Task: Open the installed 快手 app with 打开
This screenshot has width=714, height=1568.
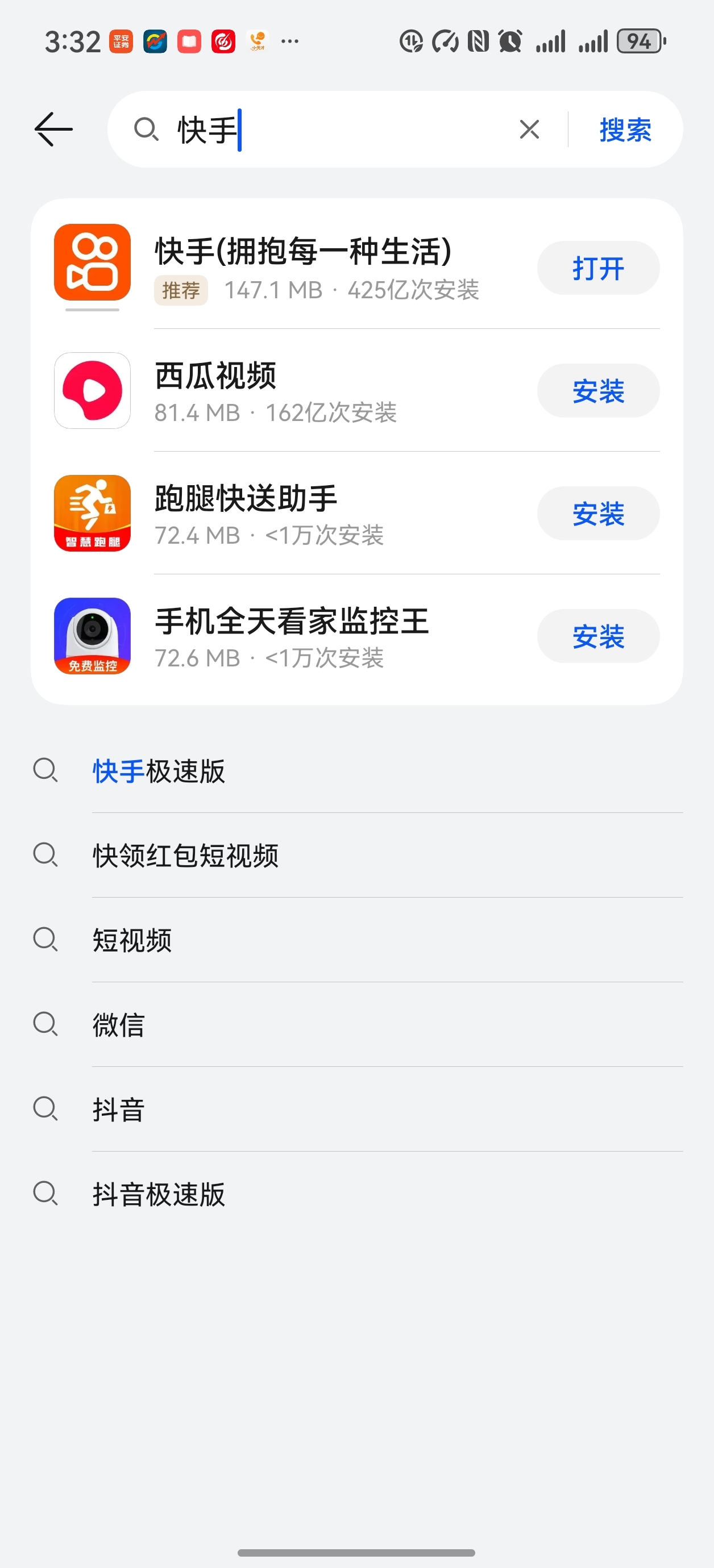Action: point(597,268)
